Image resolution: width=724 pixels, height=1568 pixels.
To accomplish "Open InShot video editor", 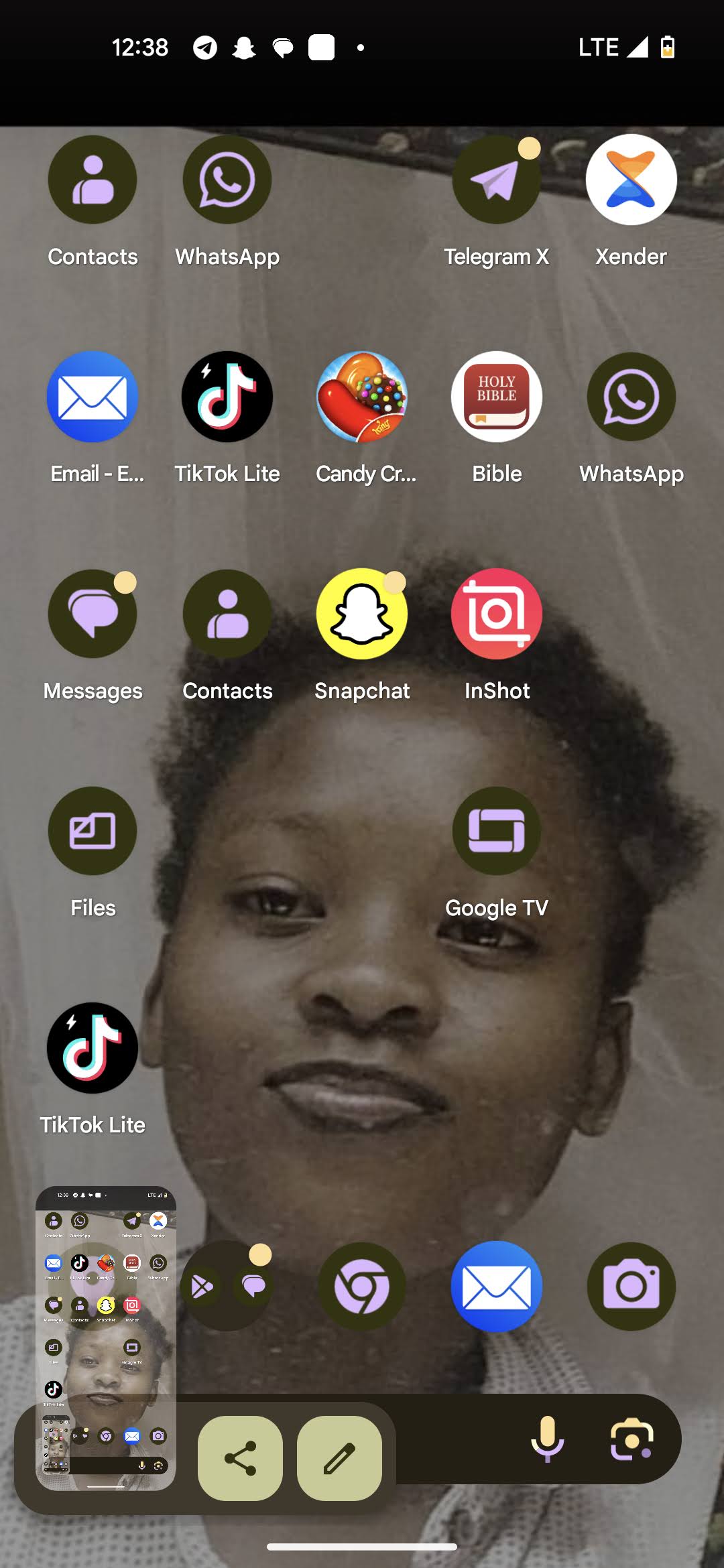I will point(496,614).
